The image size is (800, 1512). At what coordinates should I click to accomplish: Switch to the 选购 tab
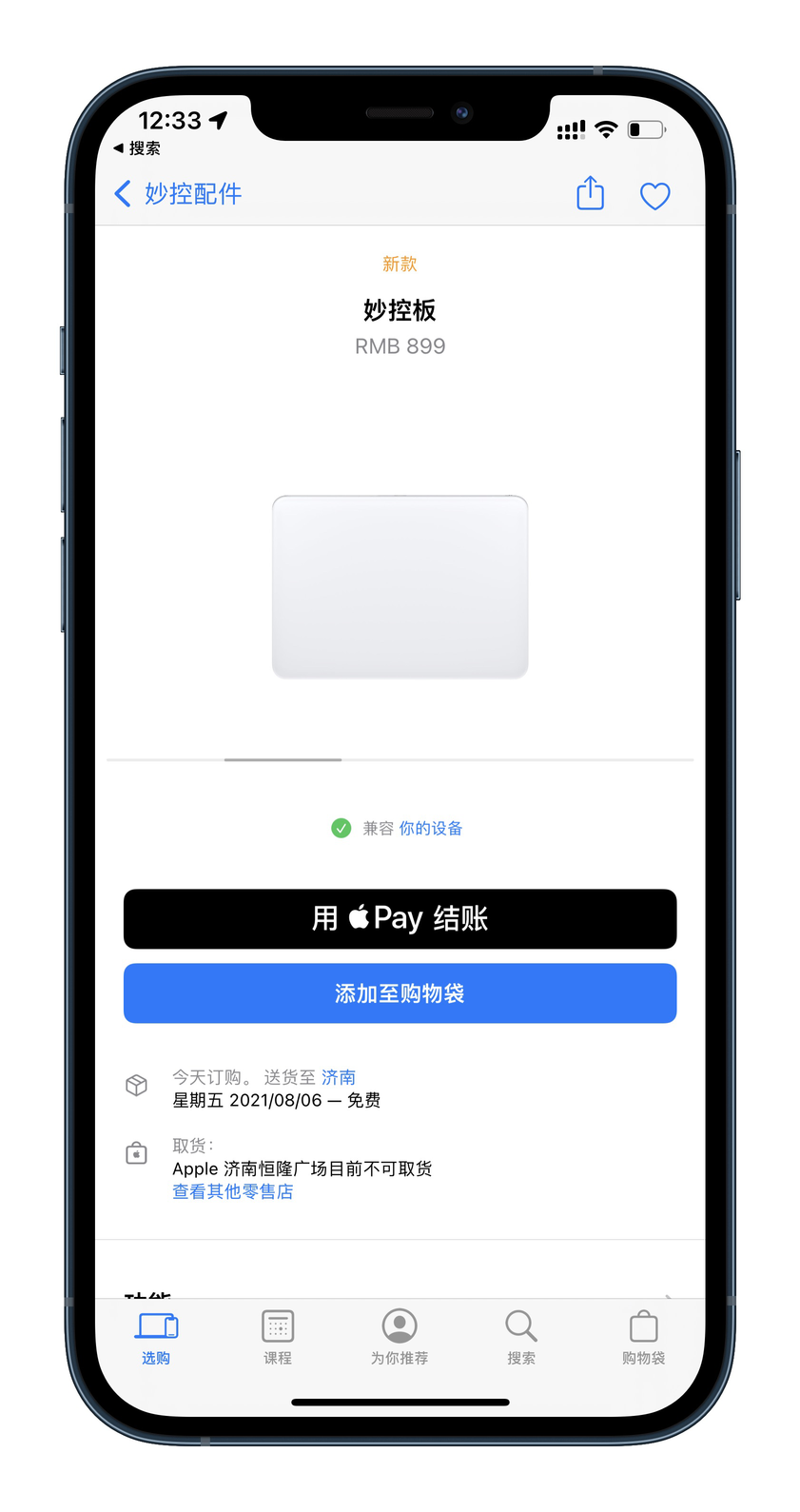[157, 1337]
